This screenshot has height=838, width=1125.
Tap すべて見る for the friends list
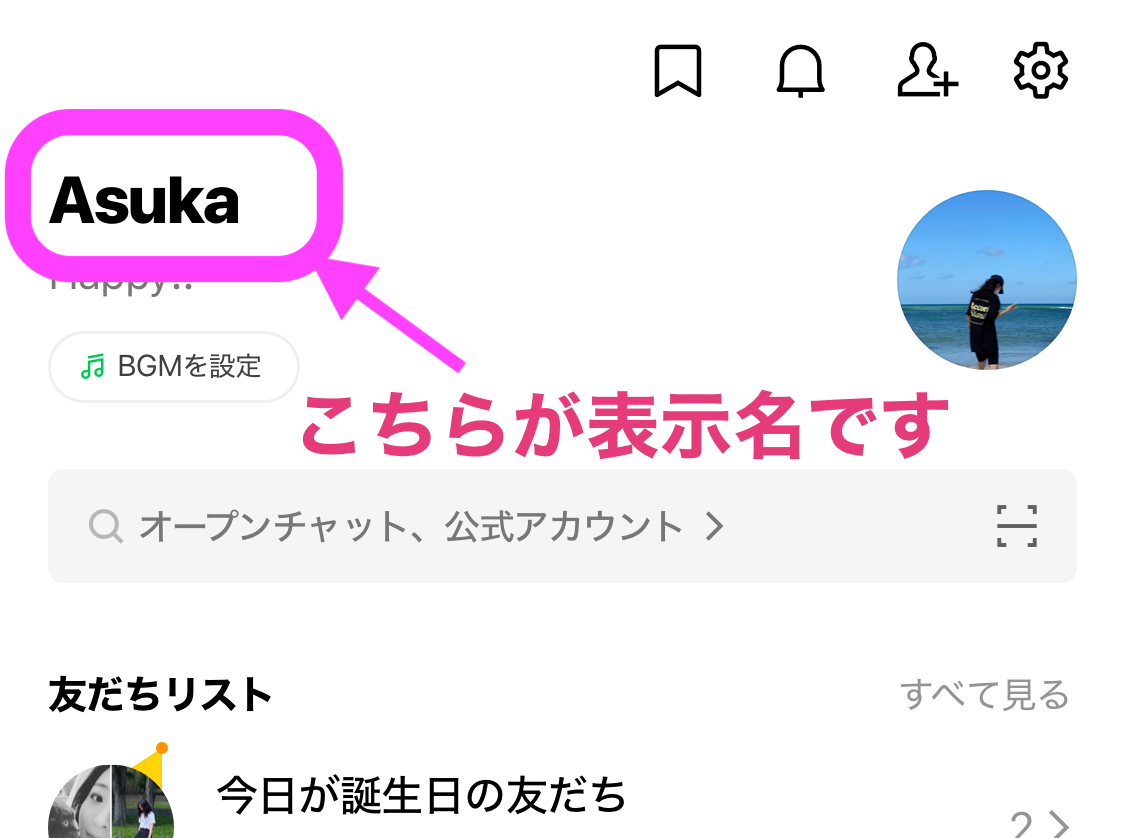pyautogui.click(x=984, y=694)
